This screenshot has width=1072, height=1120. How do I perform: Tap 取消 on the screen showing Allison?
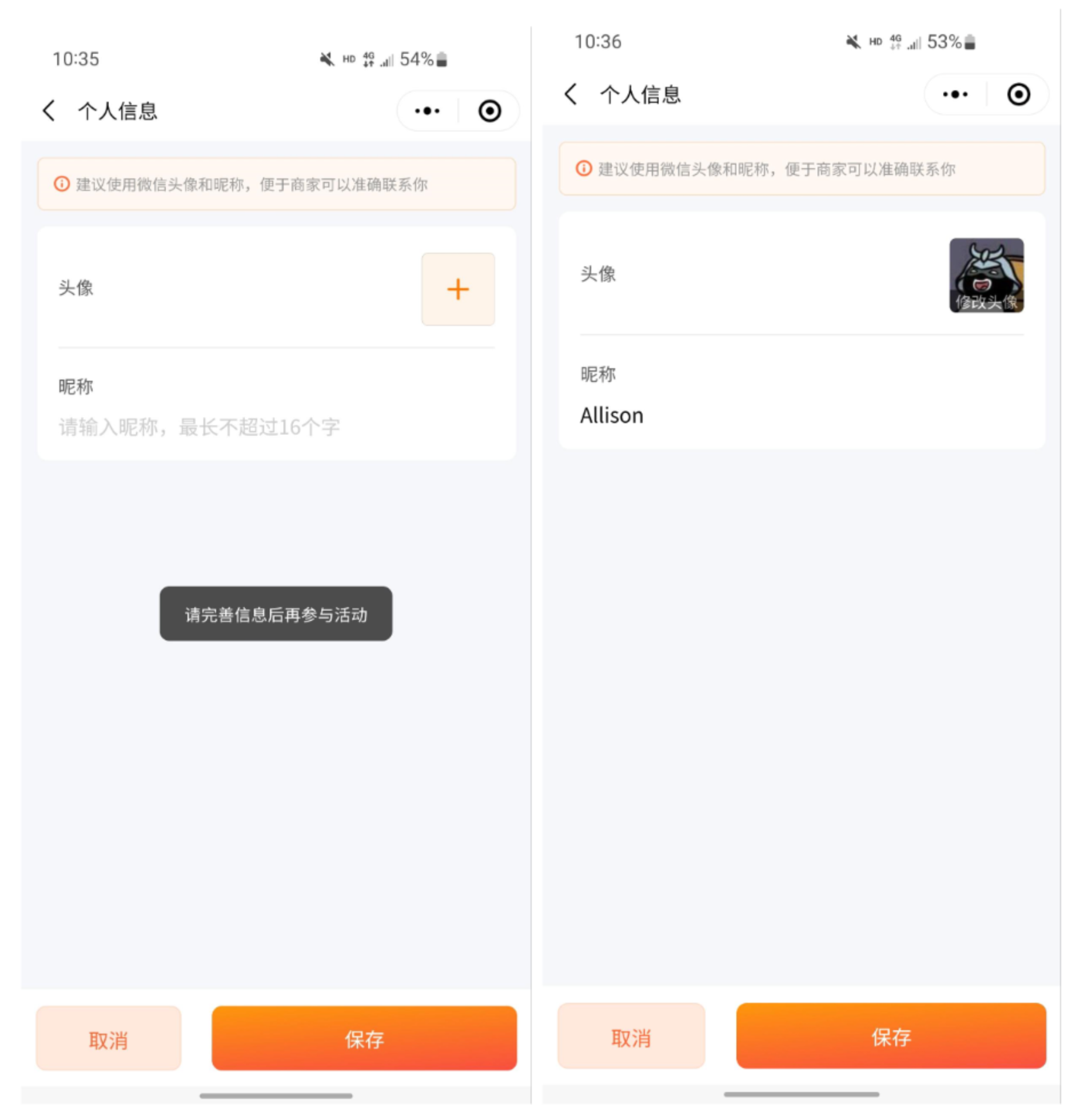point(631,1036)
